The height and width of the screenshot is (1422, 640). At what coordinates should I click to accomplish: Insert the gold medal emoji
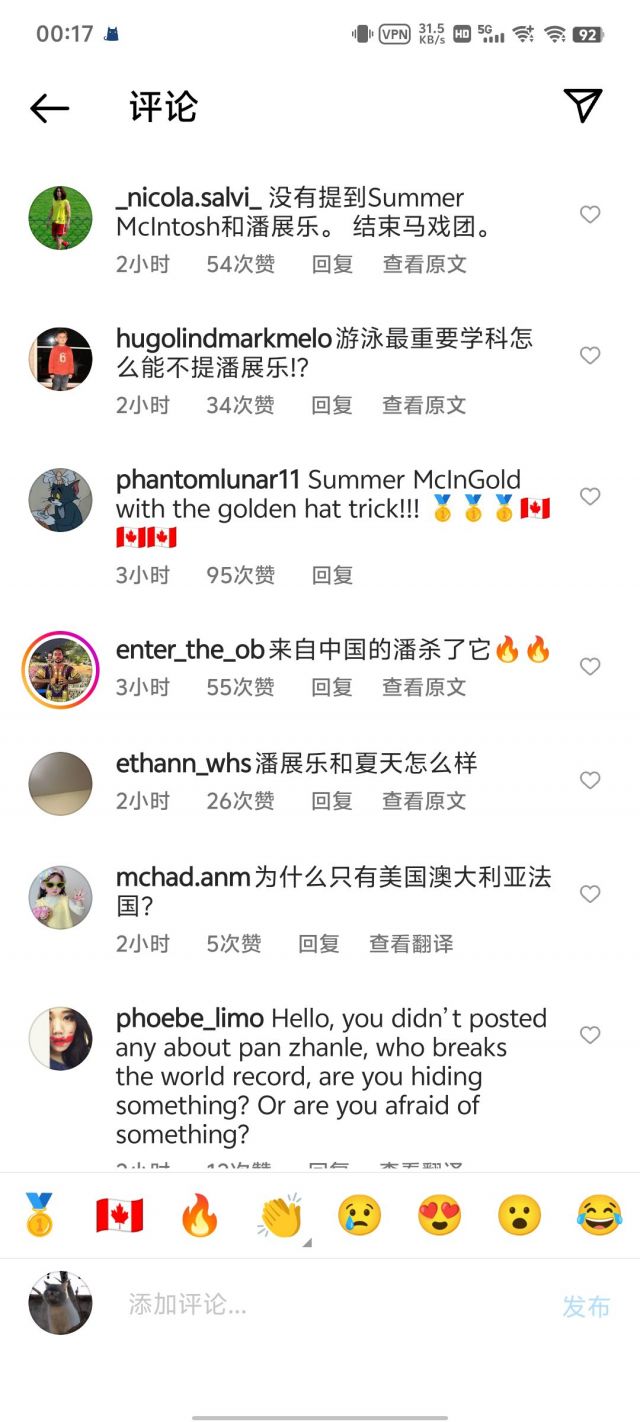coord(39,1215)
